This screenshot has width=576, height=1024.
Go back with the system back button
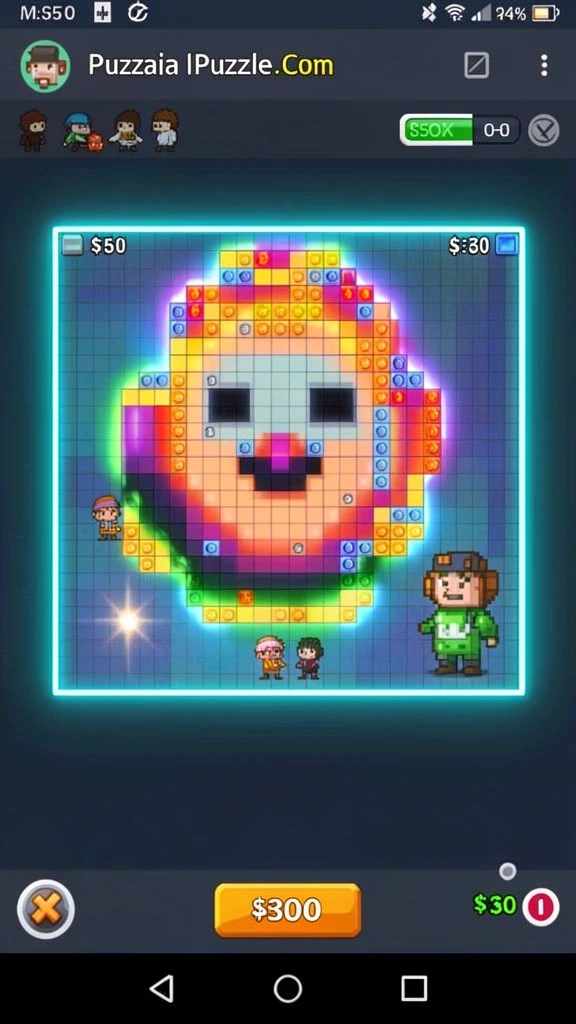[x=161, y=988]
